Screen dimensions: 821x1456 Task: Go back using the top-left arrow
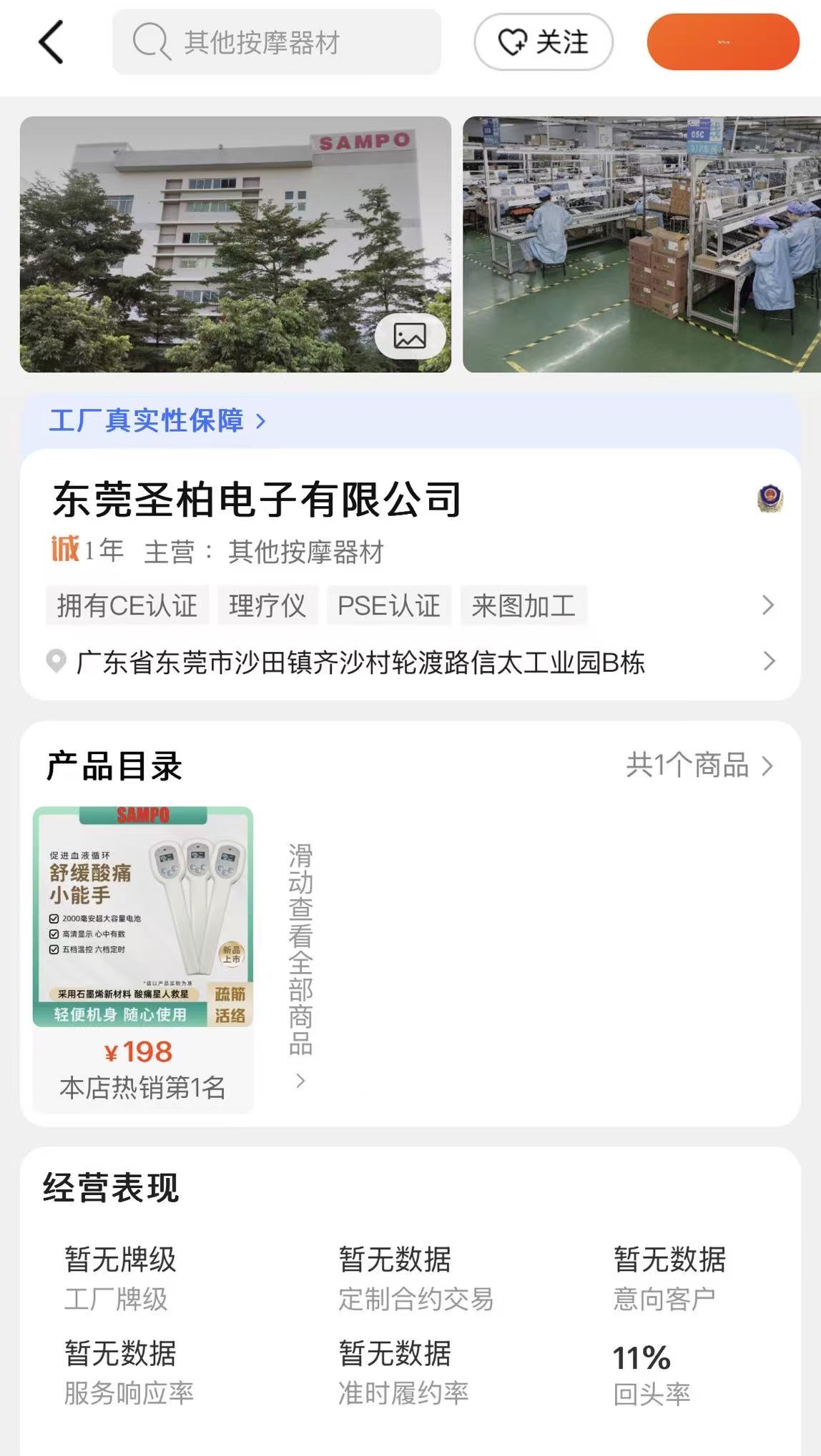(51, 42)
